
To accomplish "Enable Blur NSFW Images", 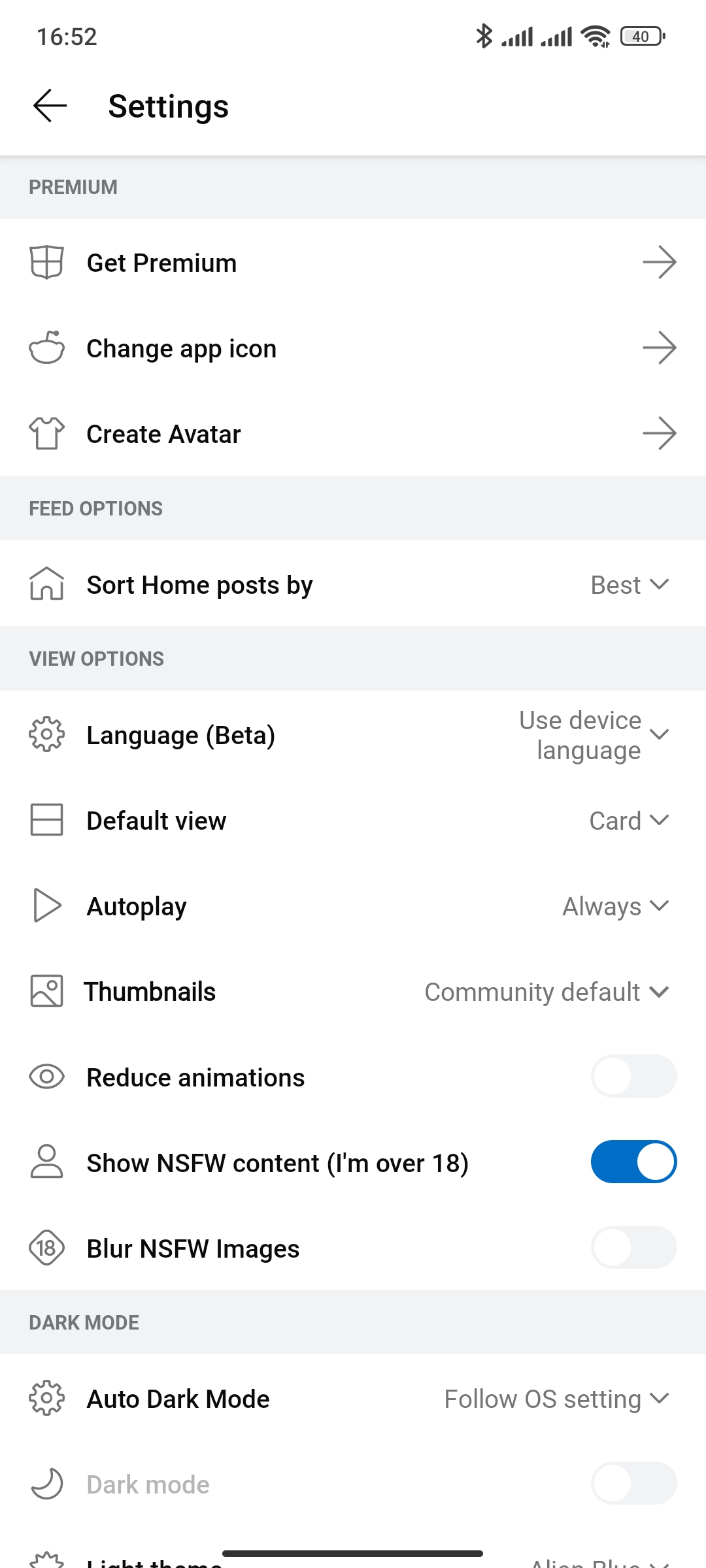I will coord(633,1248).
